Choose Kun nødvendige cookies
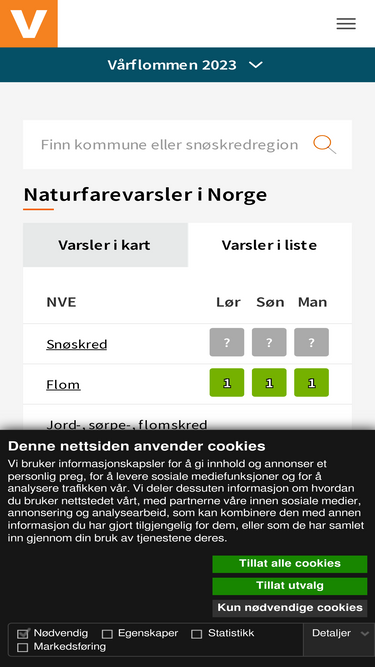375x667 pixels. (x=290, y=608)
